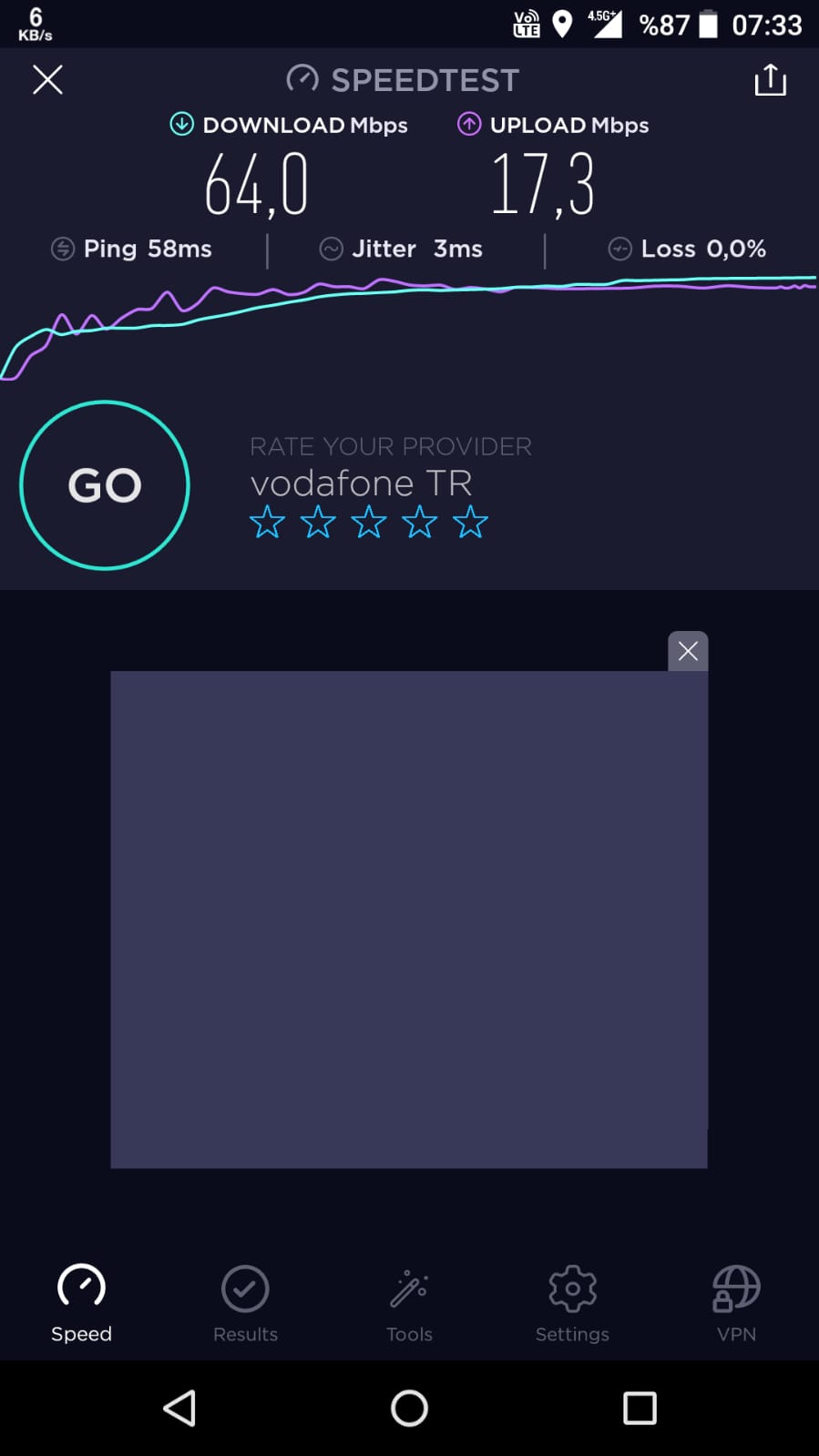Rate vodafone TR three stars

click(x=369, y=523)
